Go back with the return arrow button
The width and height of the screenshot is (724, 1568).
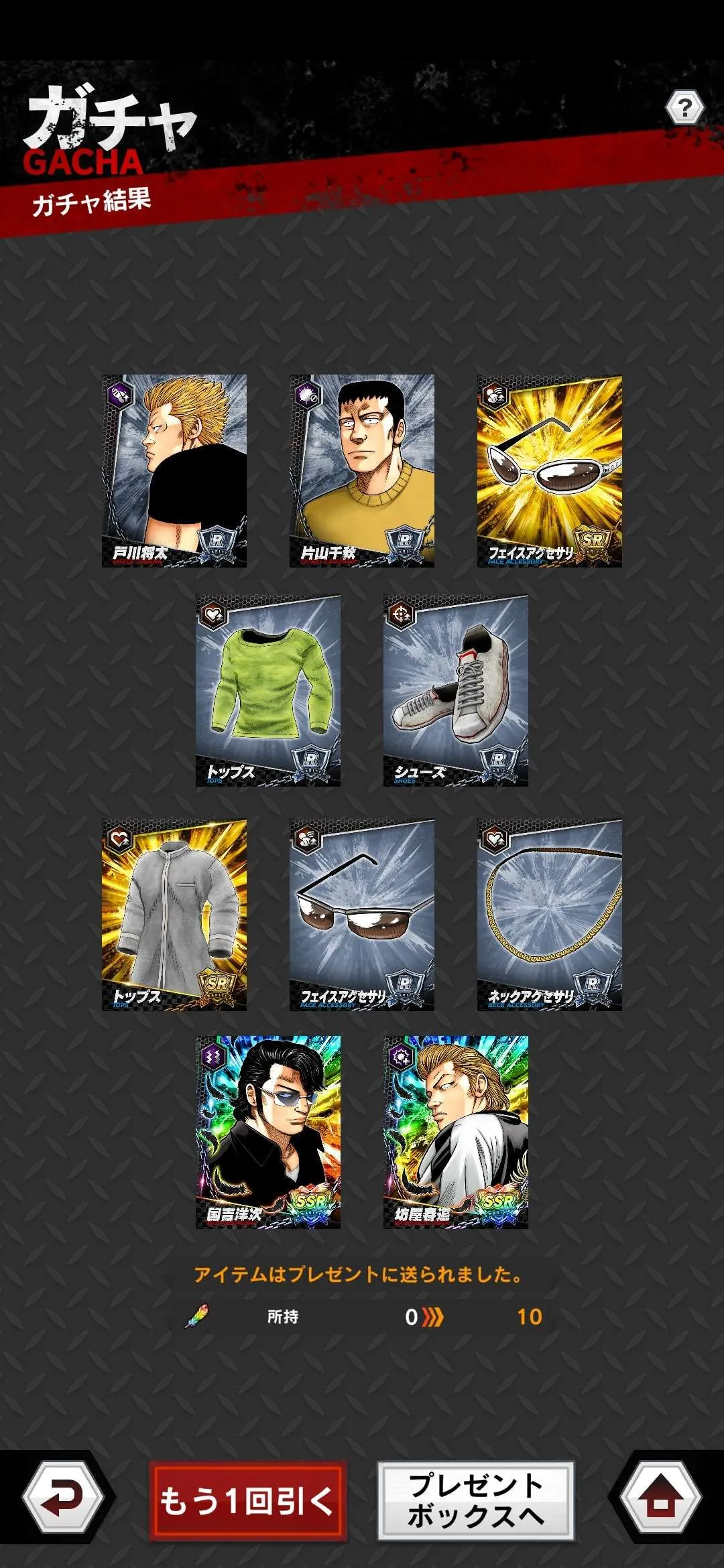(64, 1498)
